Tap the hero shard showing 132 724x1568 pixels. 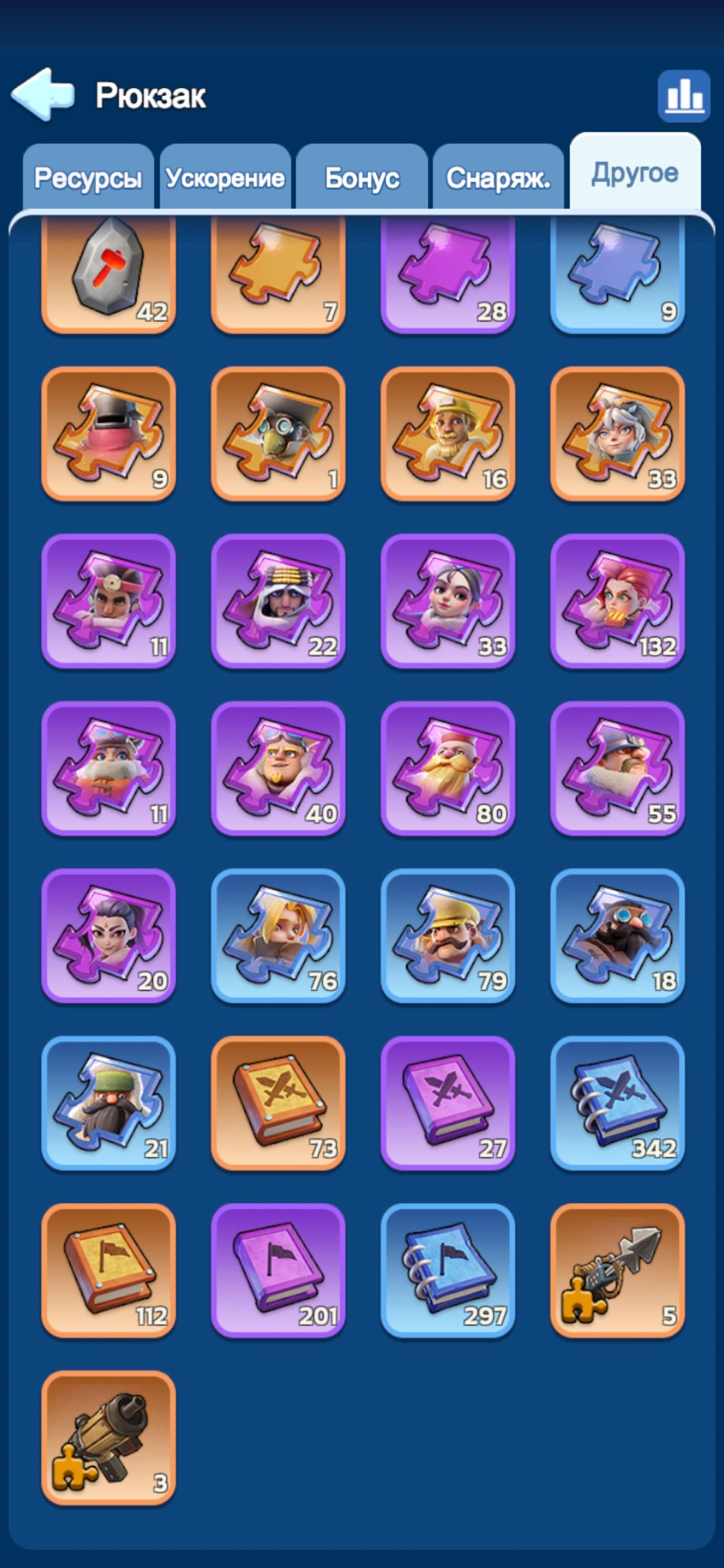[617, 601]
